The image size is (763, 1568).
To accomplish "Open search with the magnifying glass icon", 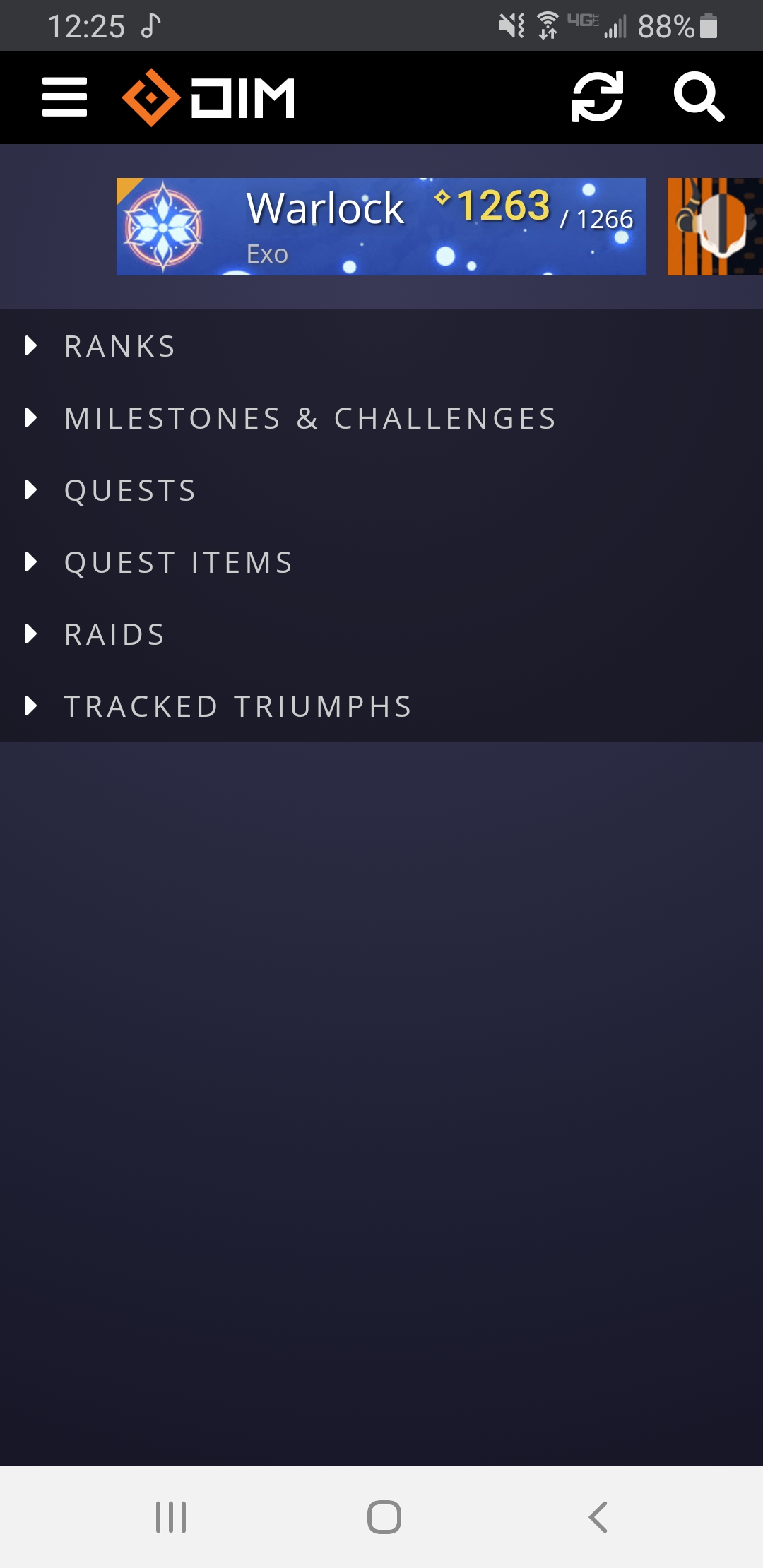I will point(699,97).
